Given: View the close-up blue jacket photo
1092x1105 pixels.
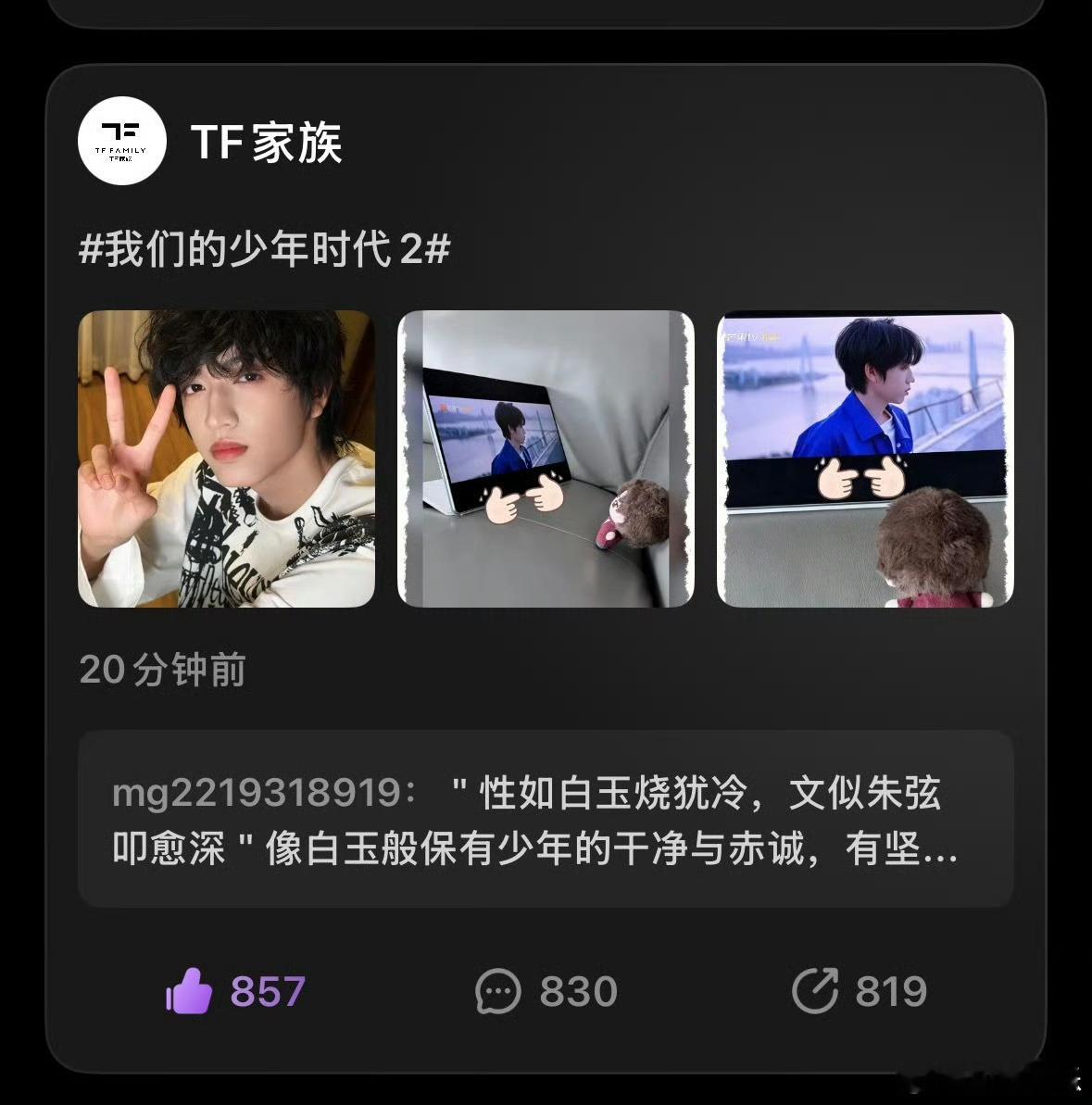Looking at the screenshot, I should coord(865,458).
